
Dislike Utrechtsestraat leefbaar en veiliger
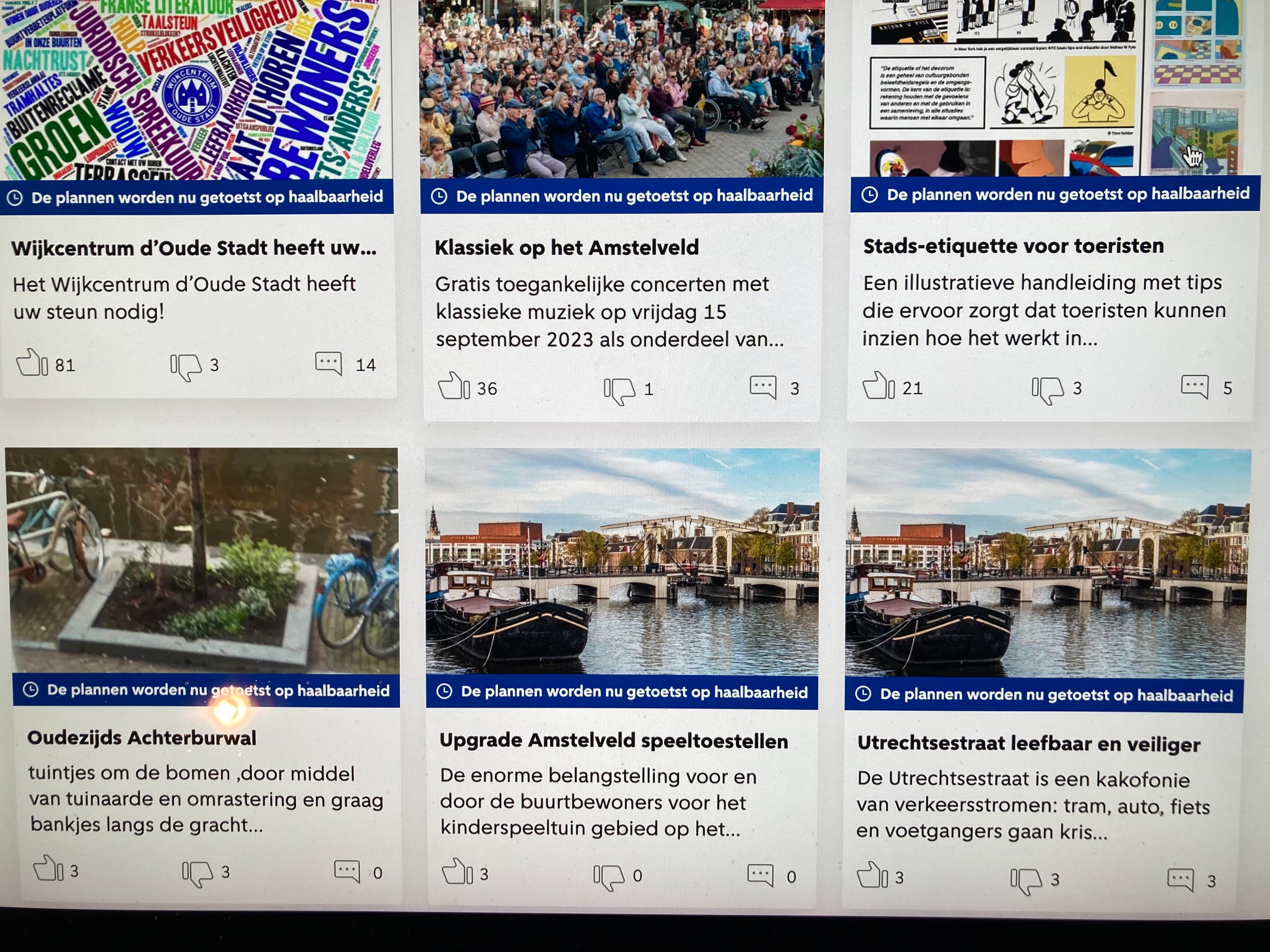tap(1026, 879)
